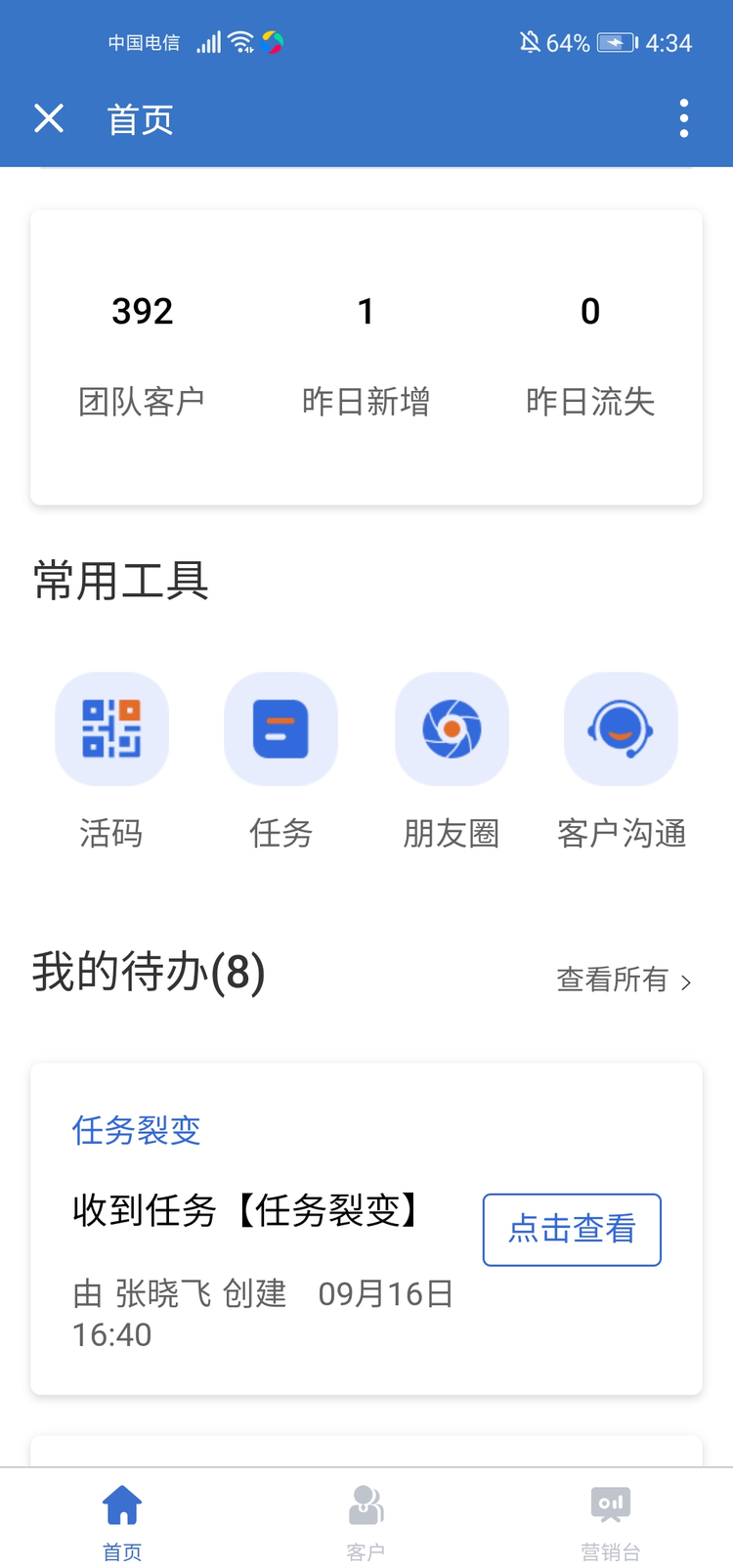Open the 活码 tool

tap(111, 729)
